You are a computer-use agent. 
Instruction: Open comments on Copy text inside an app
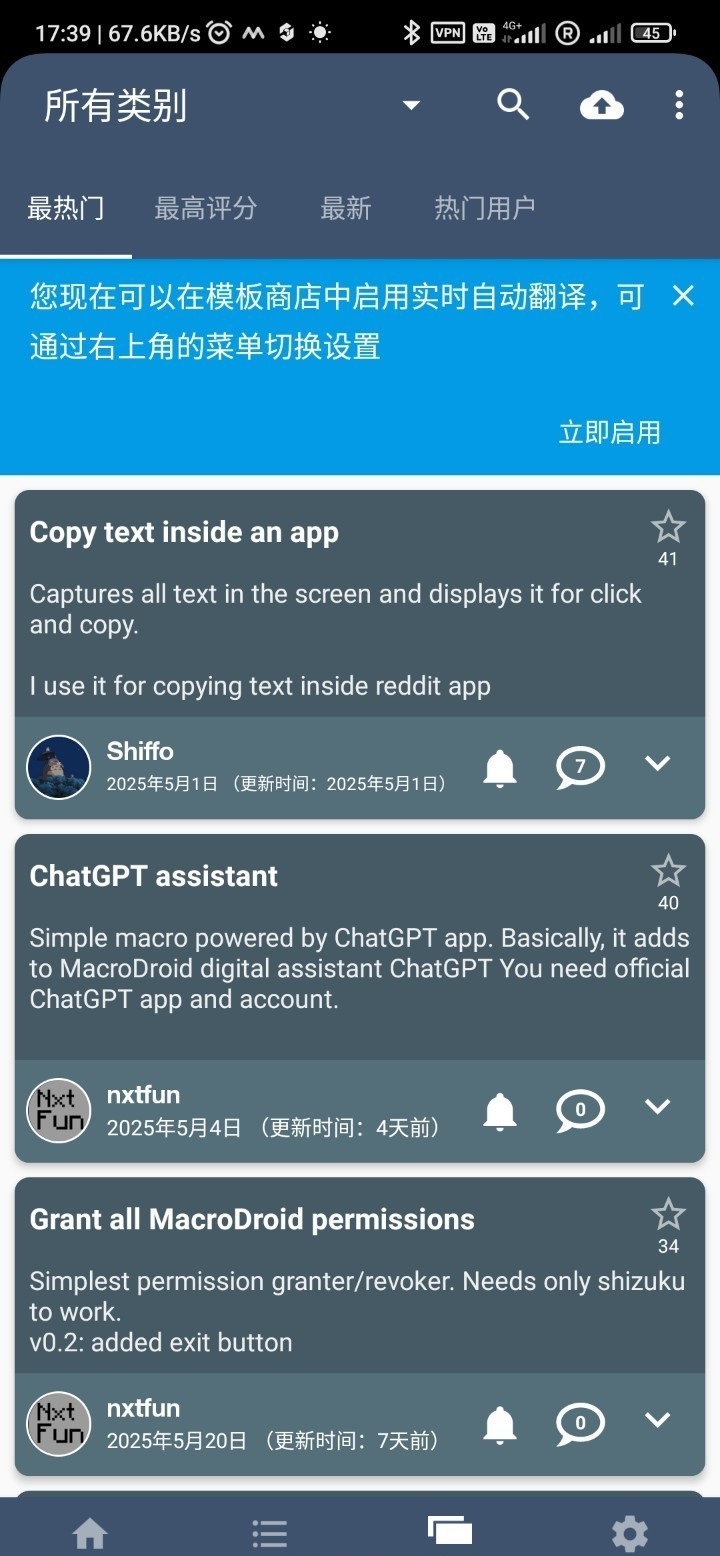tap(580, 767)
